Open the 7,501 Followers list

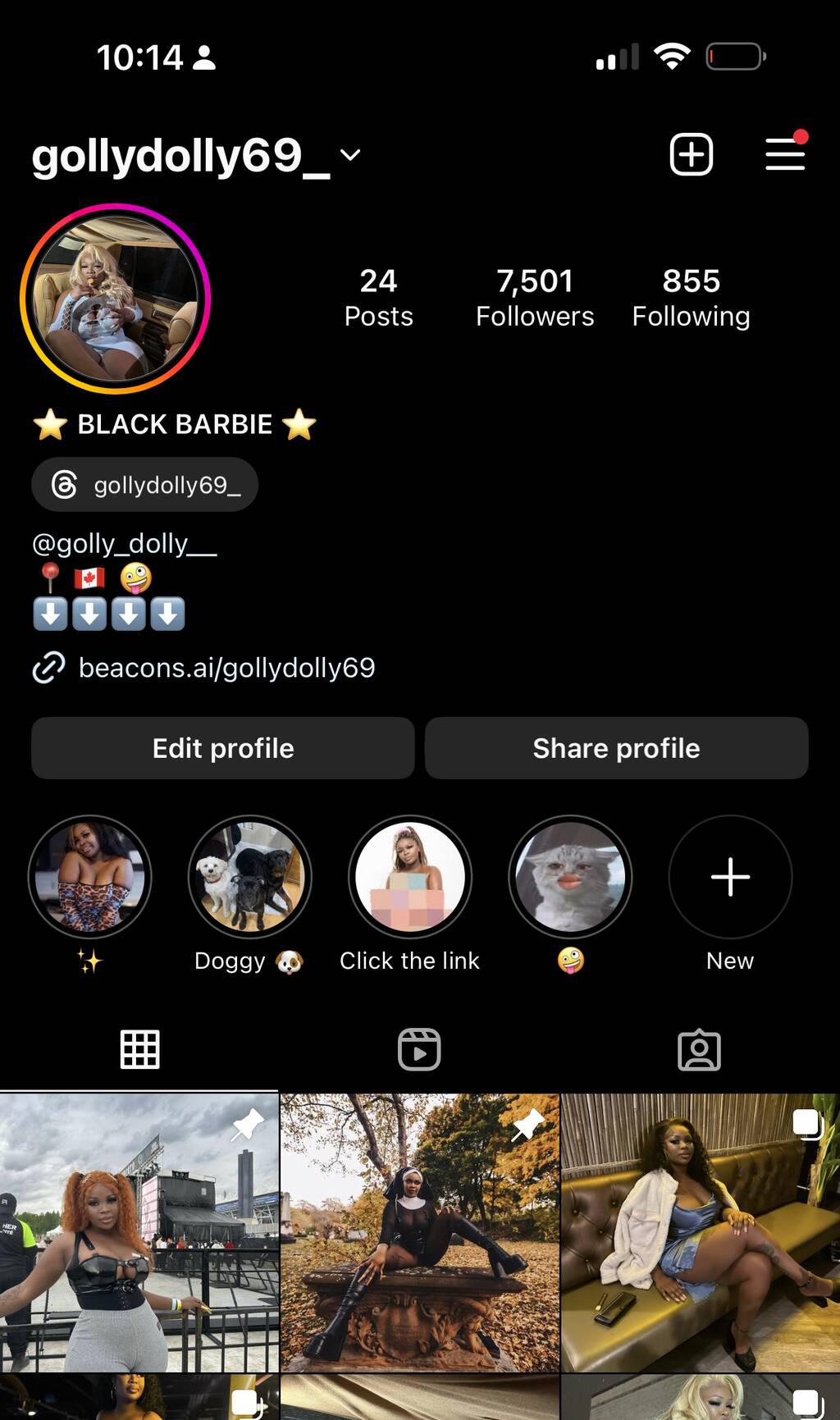[x=535, y=298]
